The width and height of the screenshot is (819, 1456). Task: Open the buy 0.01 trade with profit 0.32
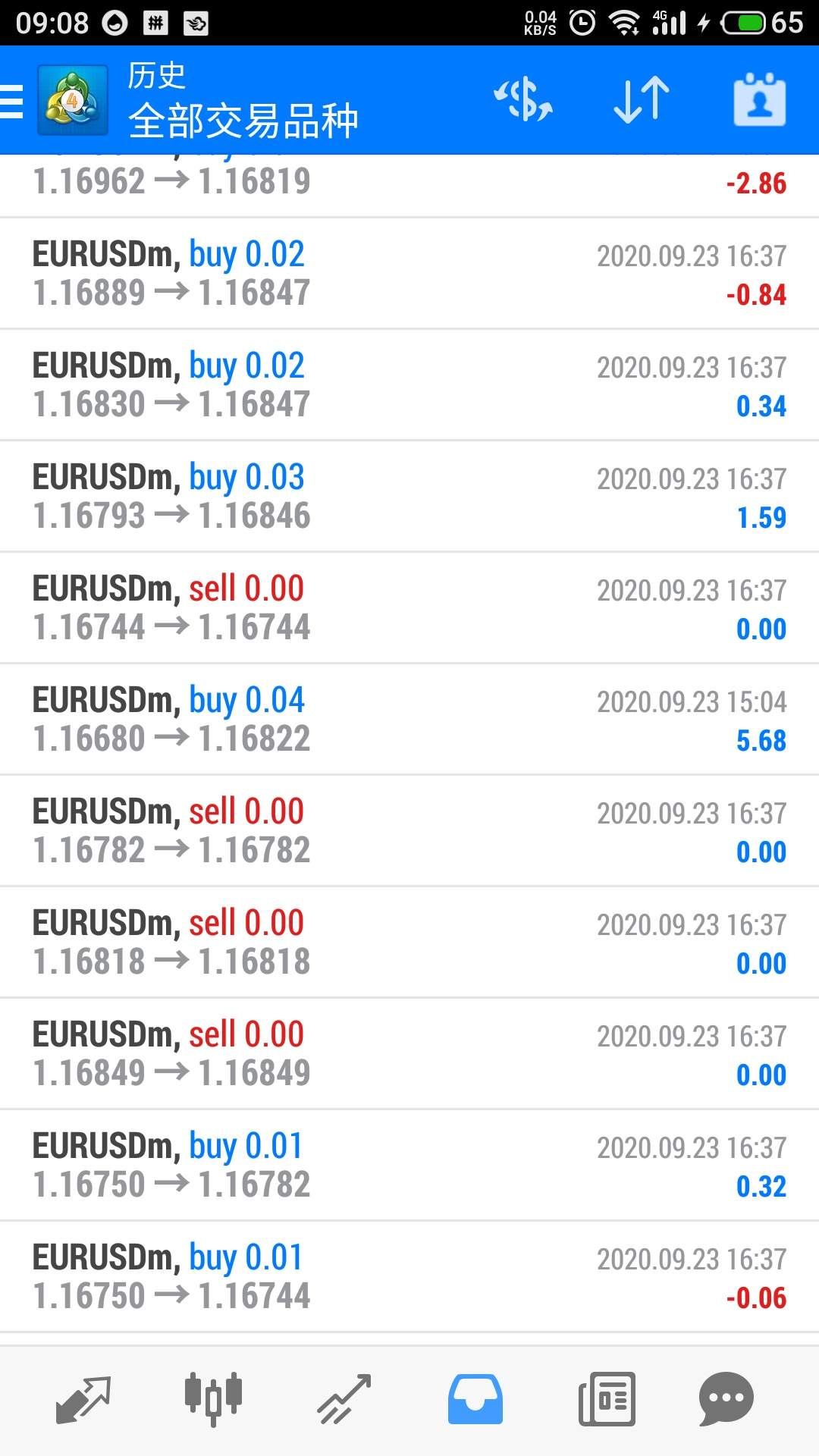click(409, 1166)
